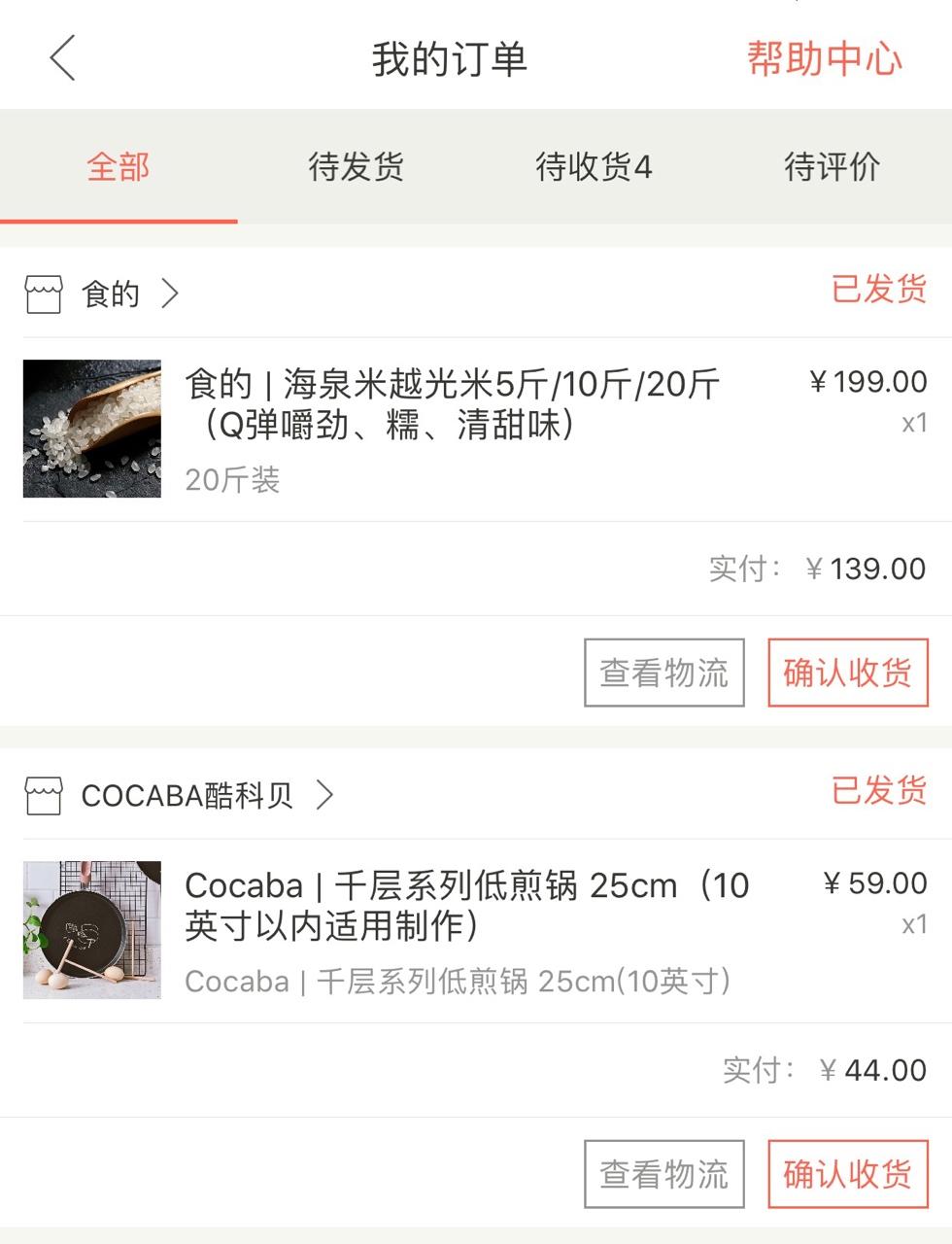The width and height of the screenshot is (952, 1244).
Task: Show the 待收货 orders tab
Action: coord(594,167)
